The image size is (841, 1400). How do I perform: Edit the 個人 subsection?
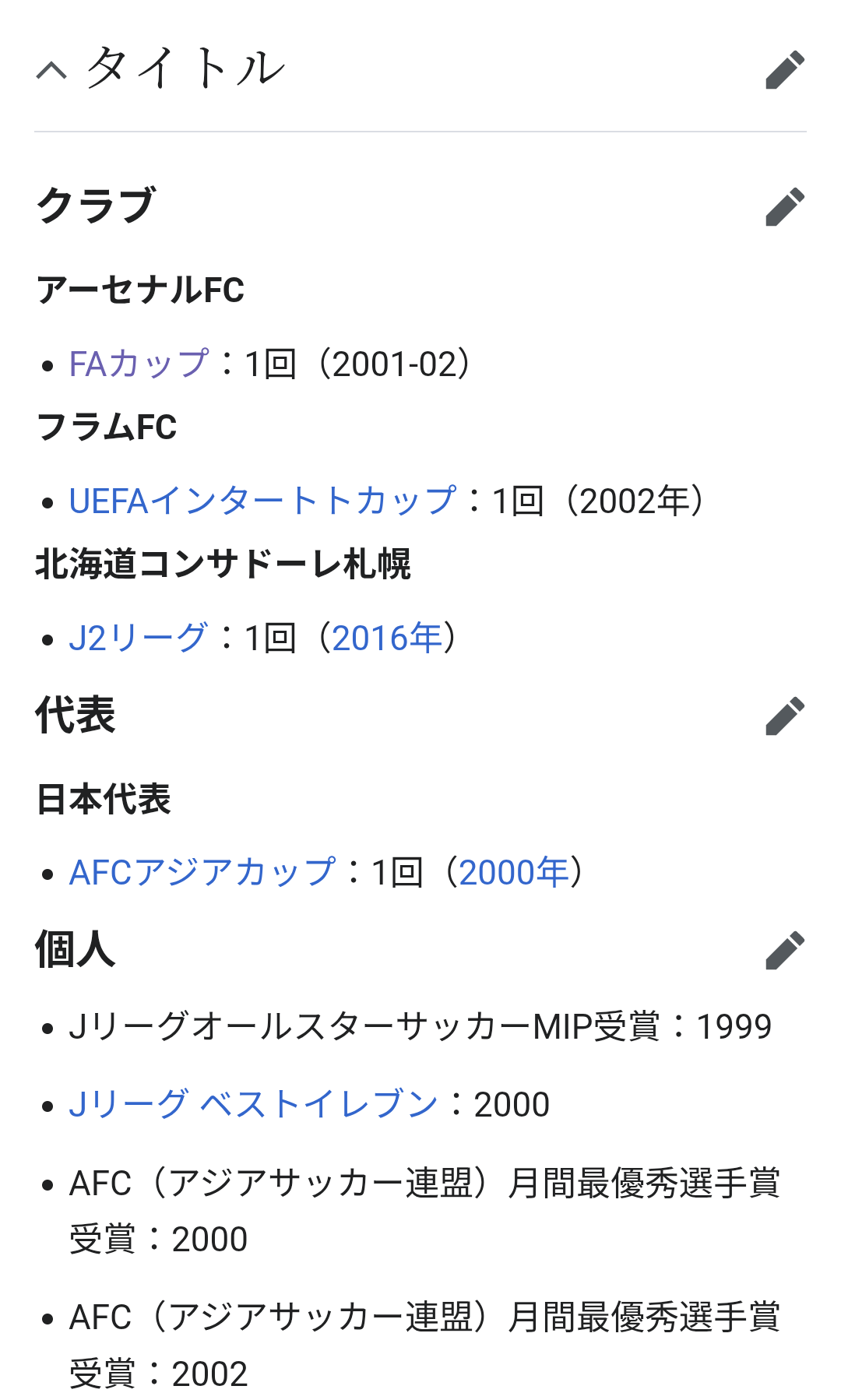784,950
